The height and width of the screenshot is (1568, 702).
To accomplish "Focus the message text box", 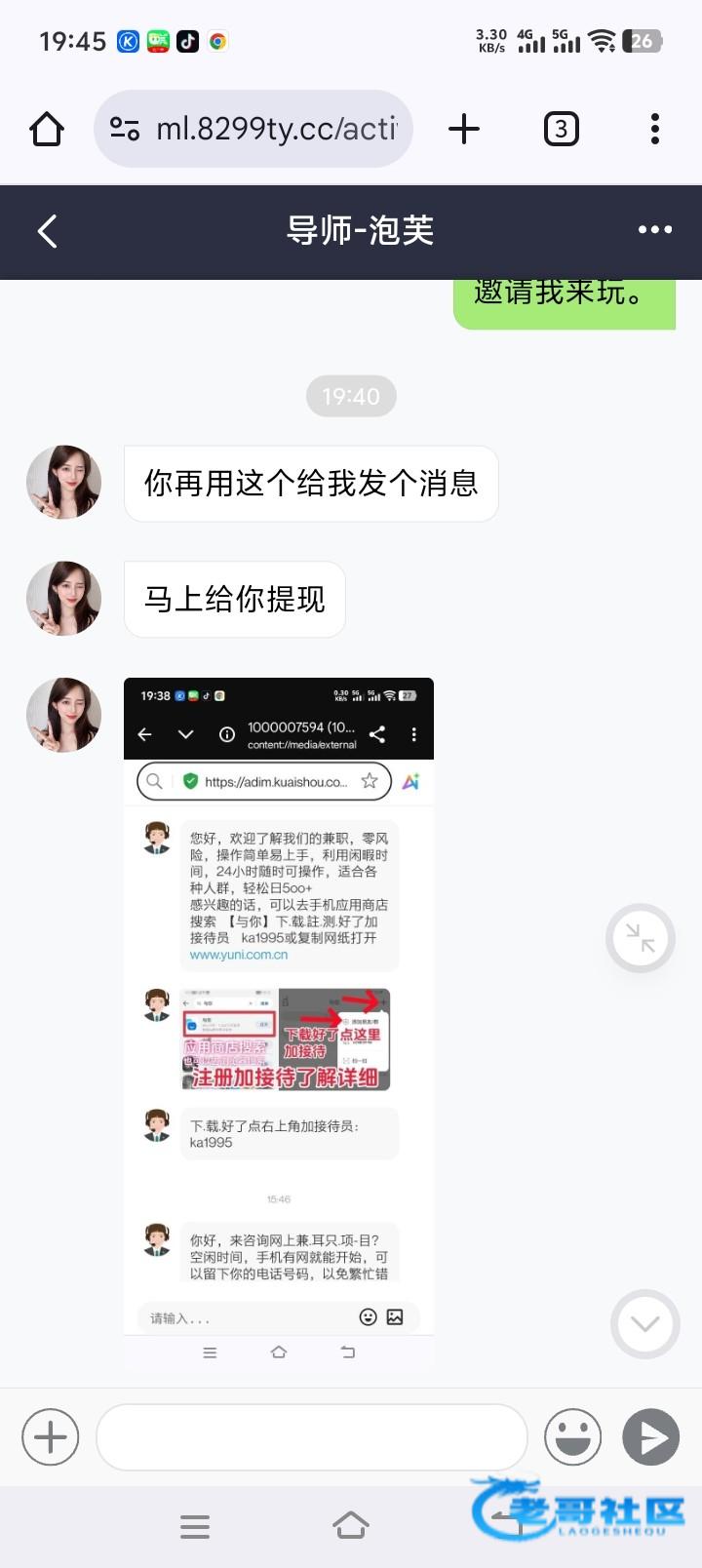I will [x=312, y=1436].
